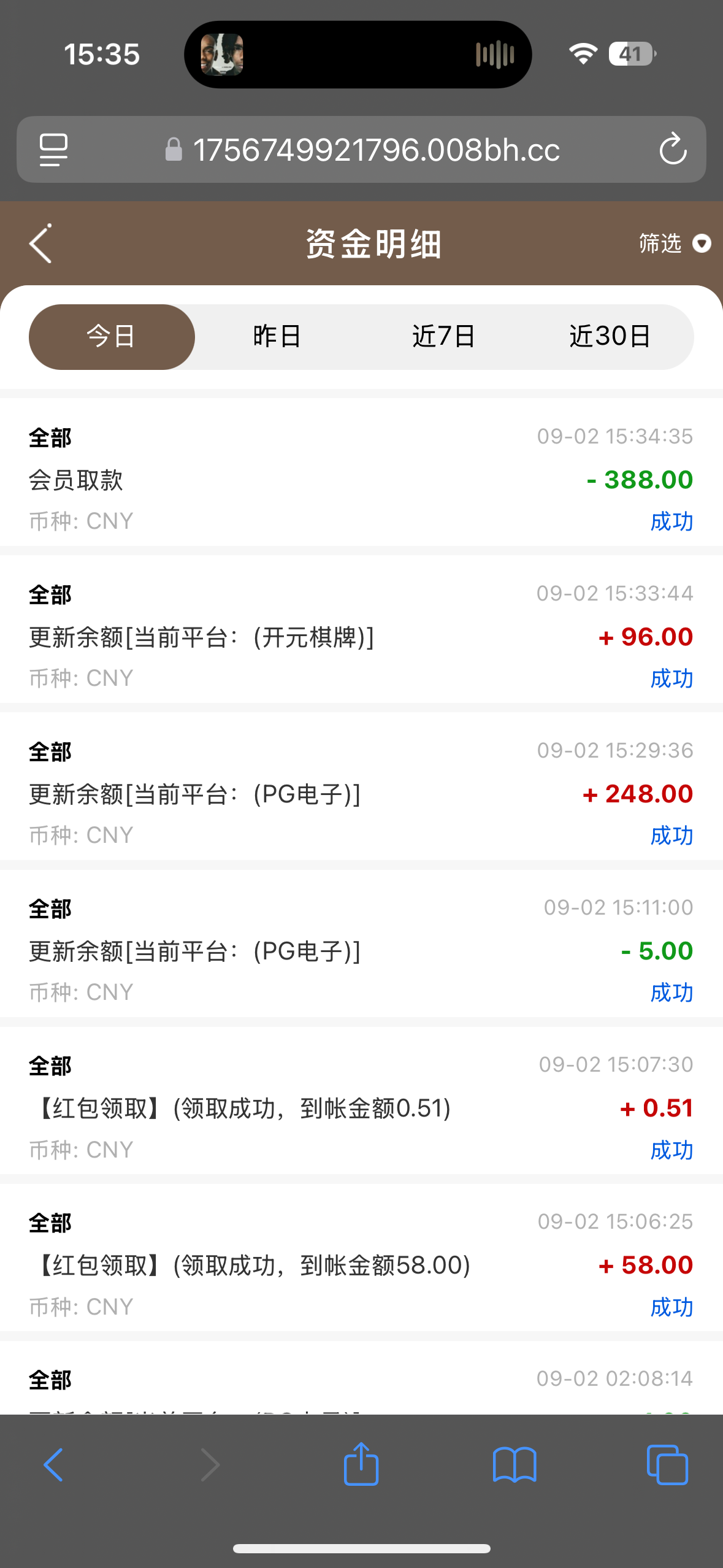The height and width of the screenshot is (1568, 723).
Task: Switch to the 昨日 tab
Action: pos(277,337)
